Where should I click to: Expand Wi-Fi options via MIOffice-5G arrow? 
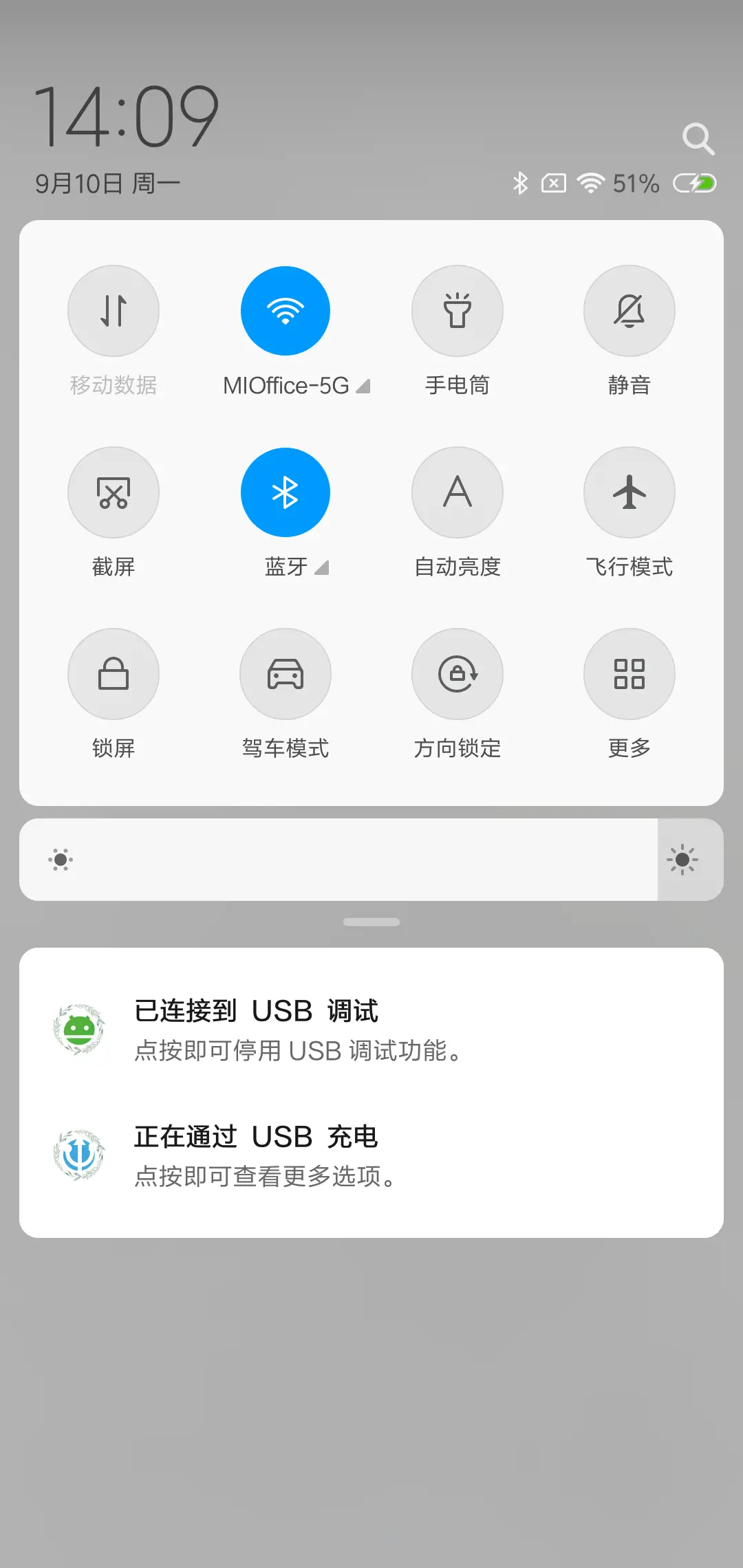363,386
